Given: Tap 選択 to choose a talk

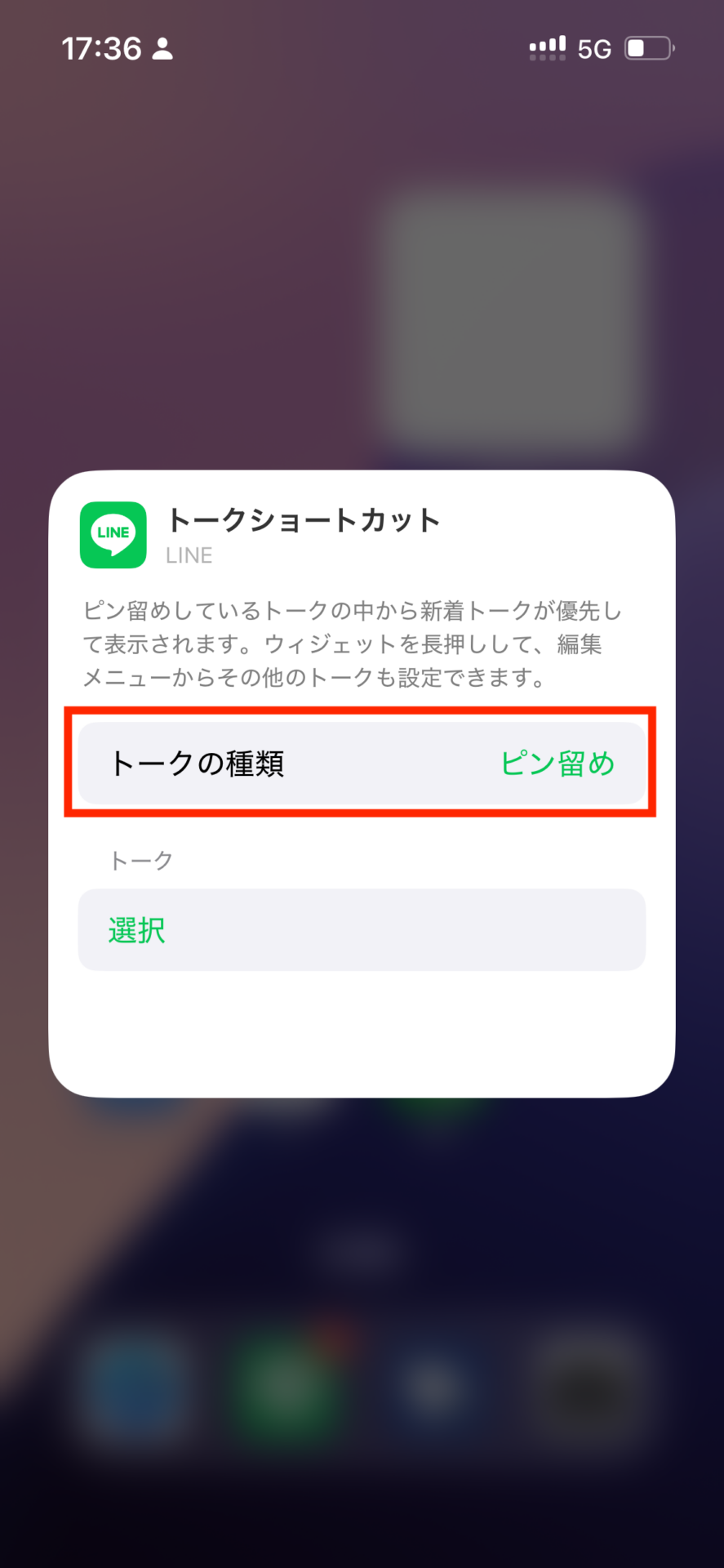Looking at the screenshot, I should (362, 930).
